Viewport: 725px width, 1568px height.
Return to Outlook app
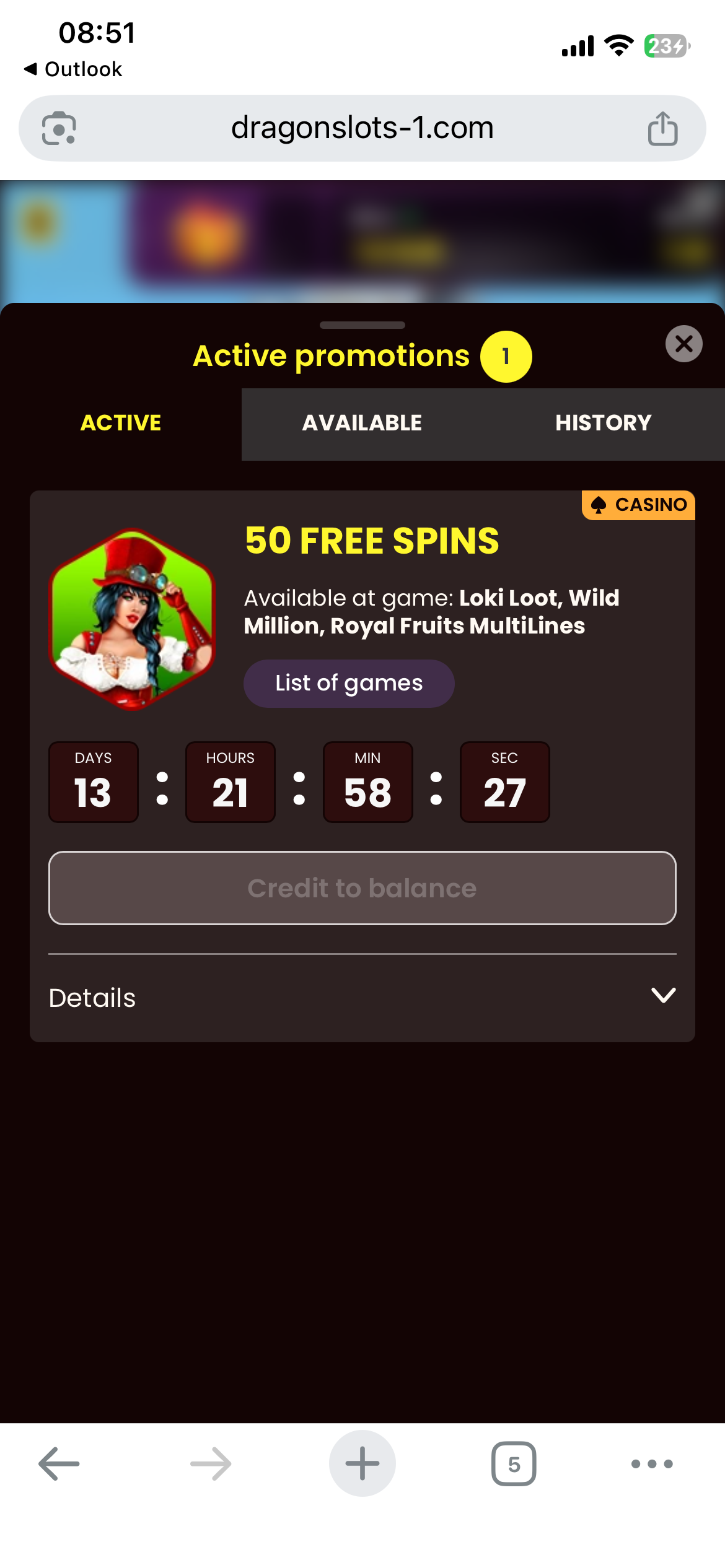[72, 69]
